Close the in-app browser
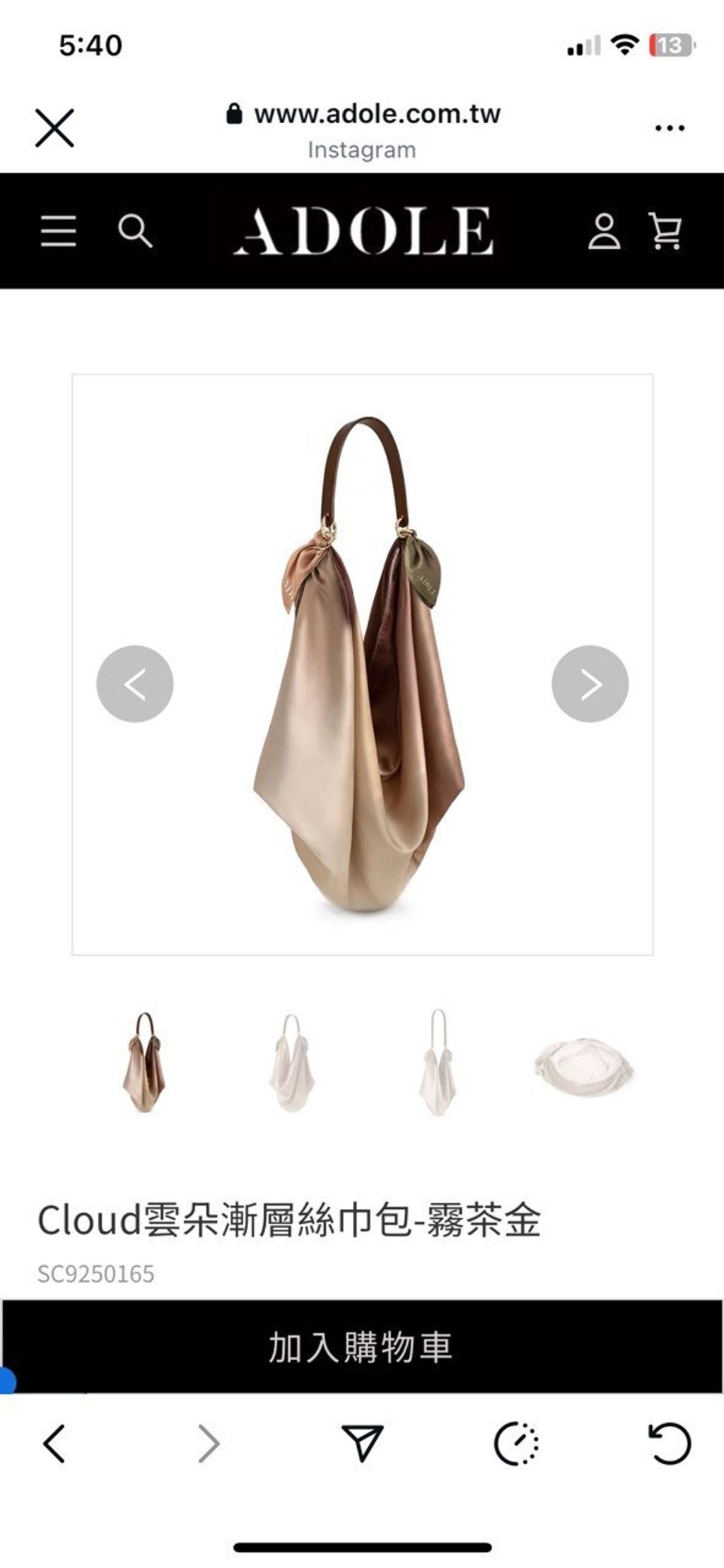This screenshot has height=1568, width=724. (54, 128)
